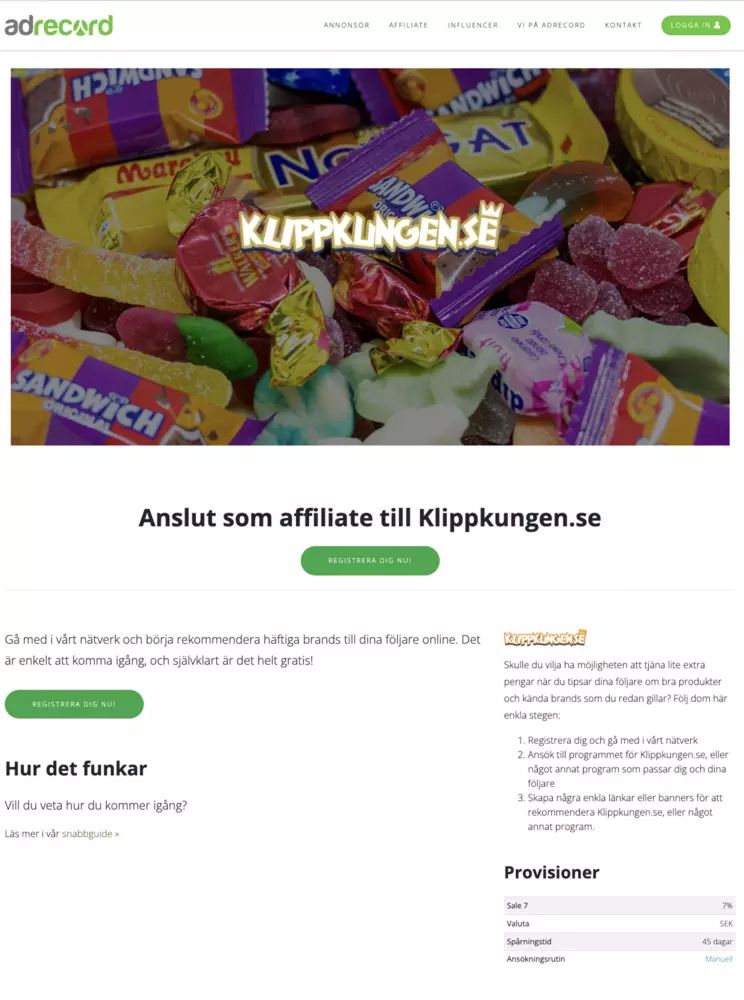Viewport: 744px width, 1000px height.
Task: Tap the Logga in button
Action: pyautogui.click(x=695, y=25)
